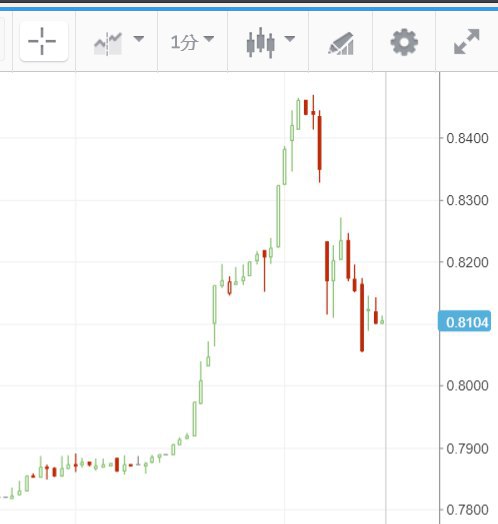Open the compare chart dropdown
Viewport: 498px width, 524px height.
pyautogui.click(x=118, y=42)
